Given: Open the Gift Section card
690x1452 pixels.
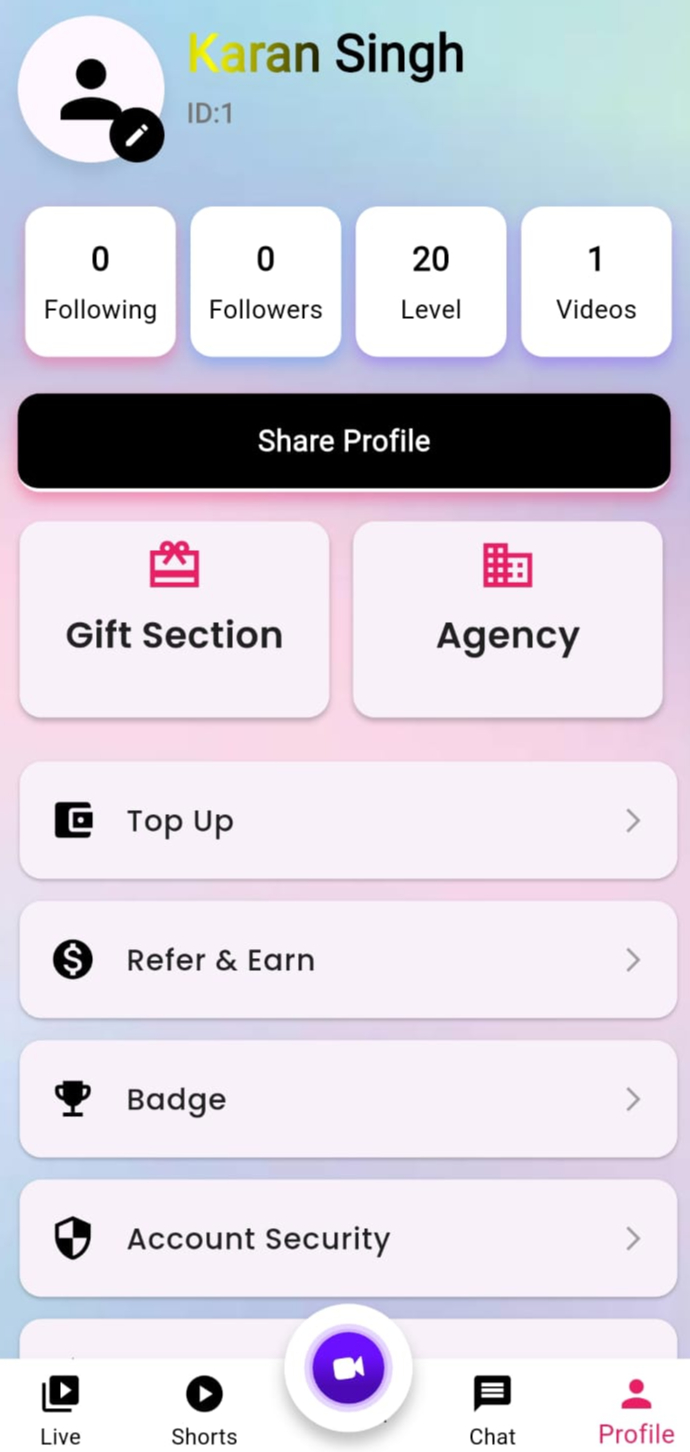Looking at the screenshot, I should click(174, 619).
